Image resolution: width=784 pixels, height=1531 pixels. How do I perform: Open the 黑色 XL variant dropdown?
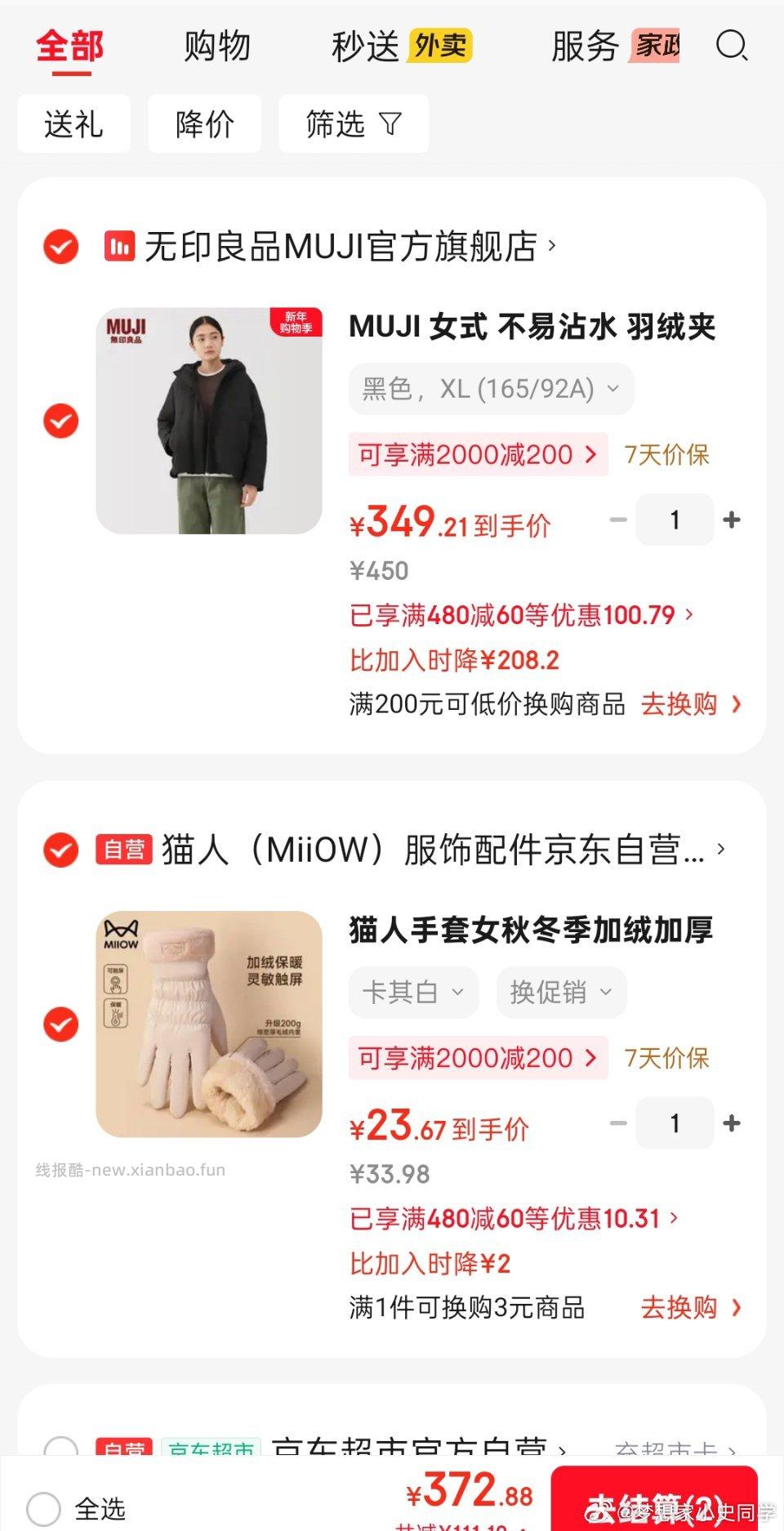(x=490, y=389)
